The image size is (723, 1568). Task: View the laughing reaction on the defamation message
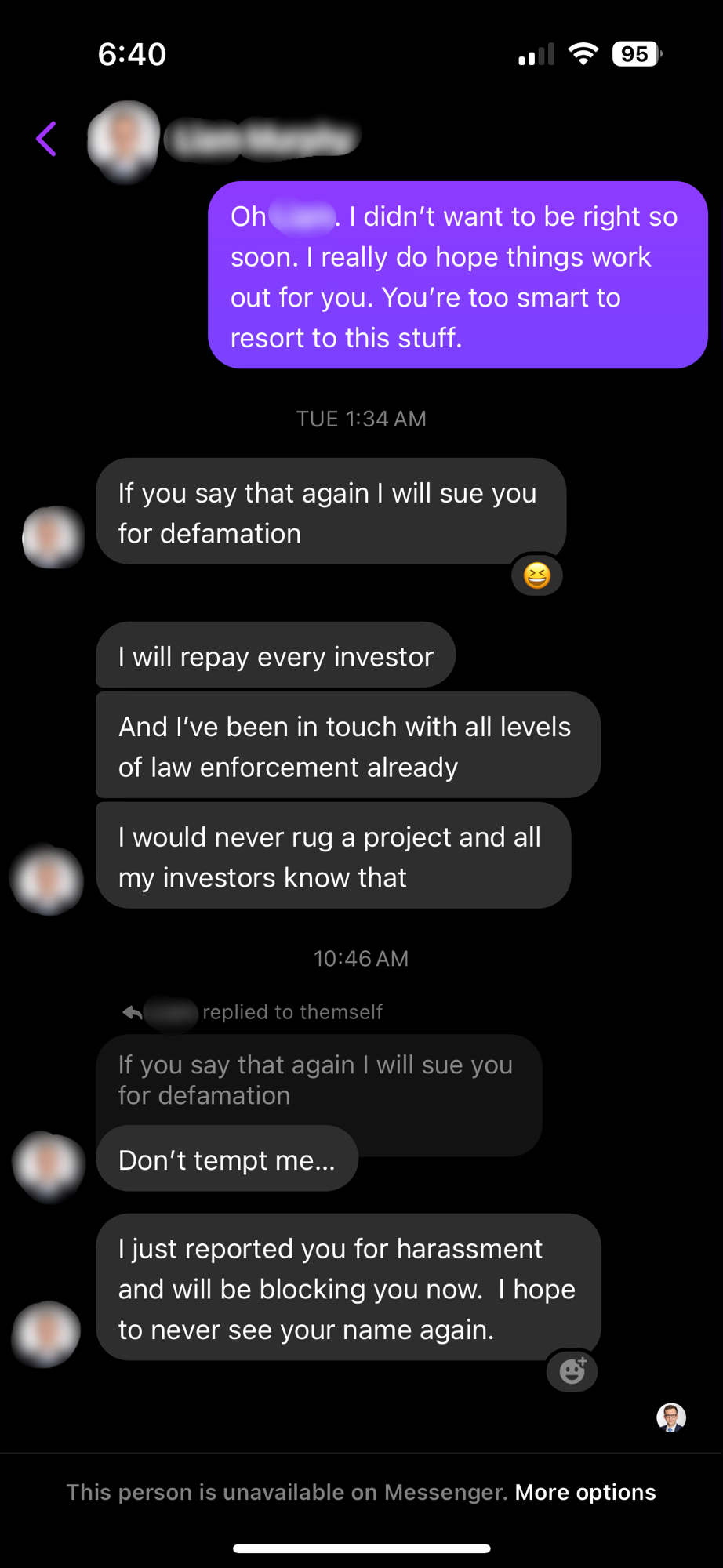(x=537, y=576)
